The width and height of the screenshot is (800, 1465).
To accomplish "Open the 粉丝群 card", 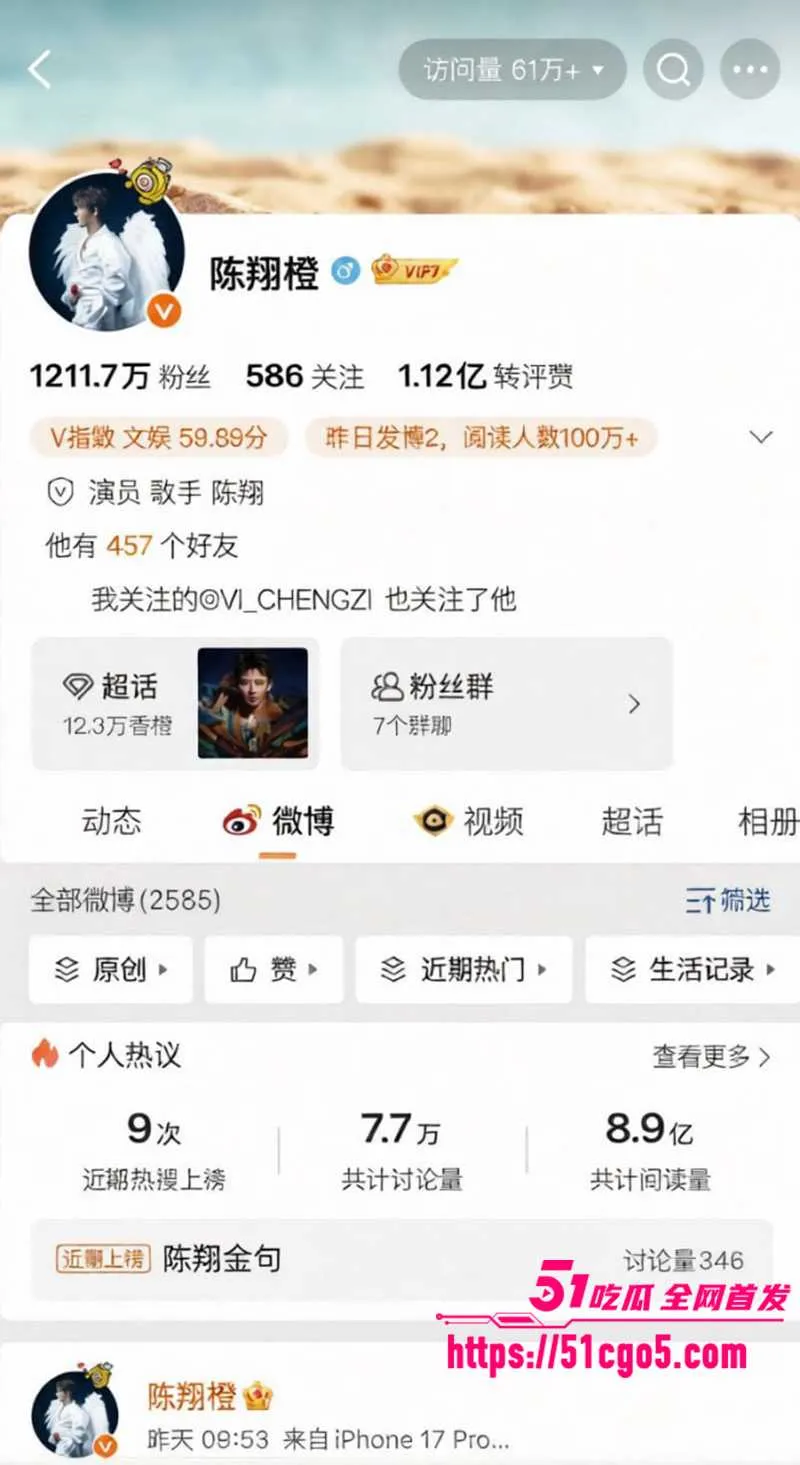I will (x=507, y=704).
